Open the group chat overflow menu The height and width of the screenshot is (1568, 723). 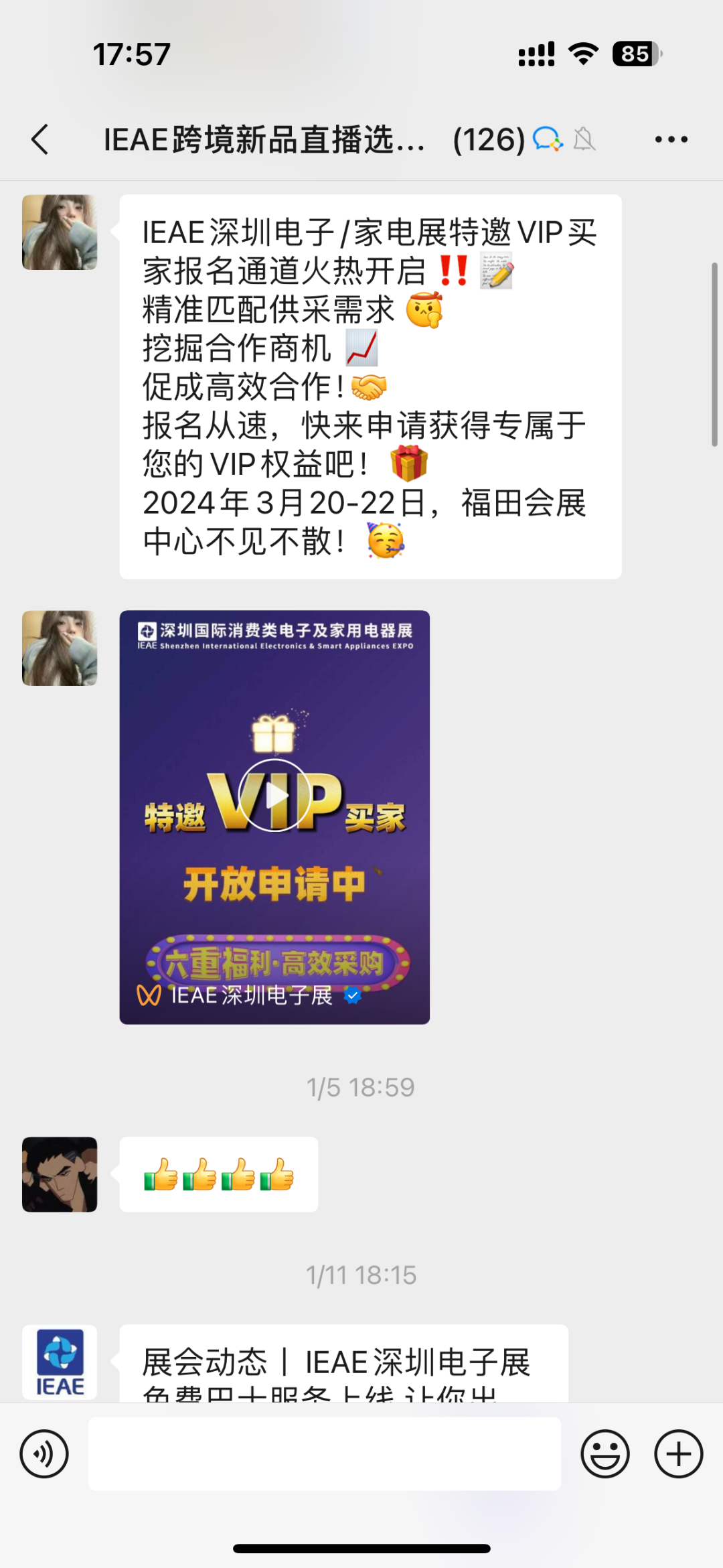point(671,139)
